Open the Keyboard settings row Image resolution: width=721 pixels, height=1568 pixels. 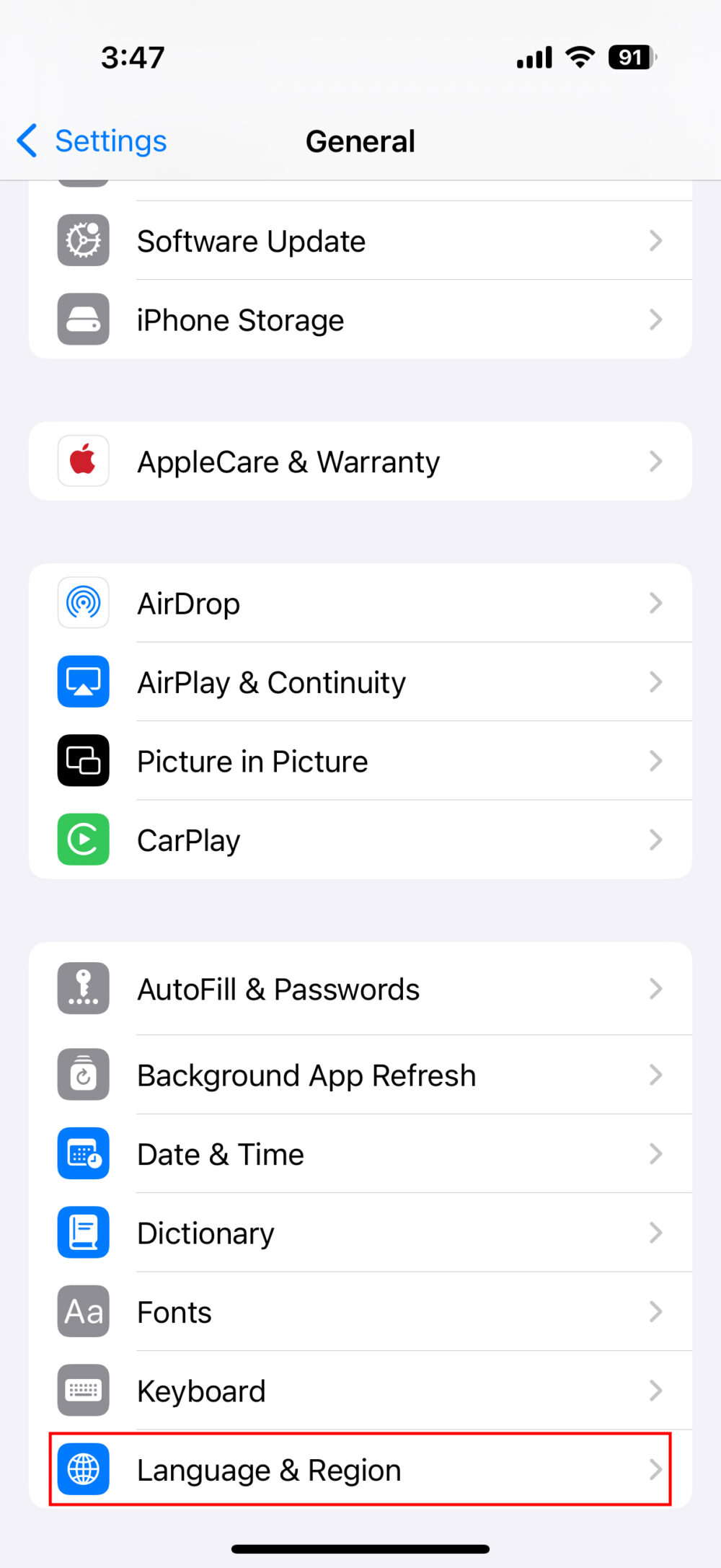tap(360, 1391)
